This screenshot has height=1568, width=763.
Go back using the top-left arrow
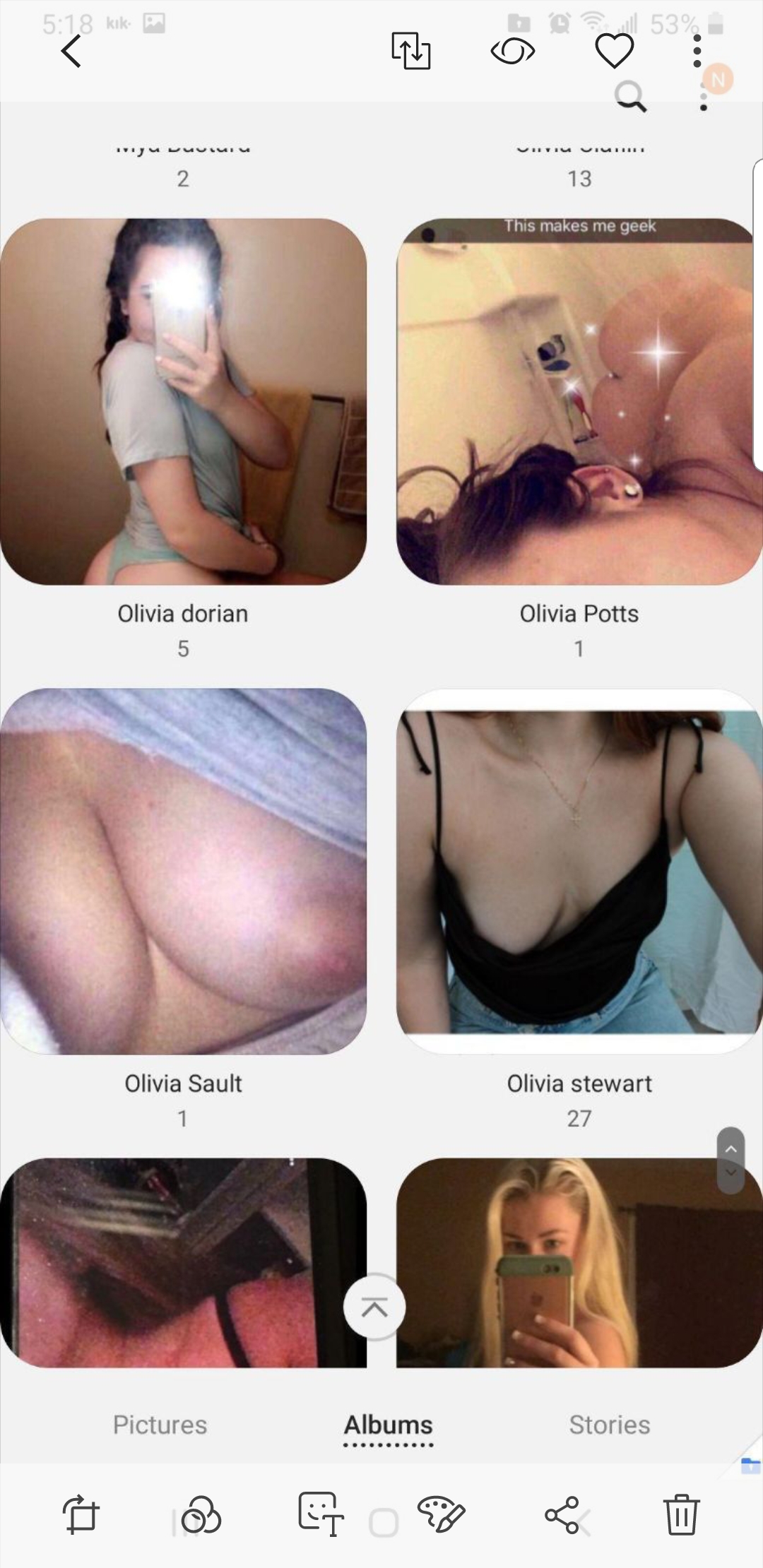tap(71, 52)
